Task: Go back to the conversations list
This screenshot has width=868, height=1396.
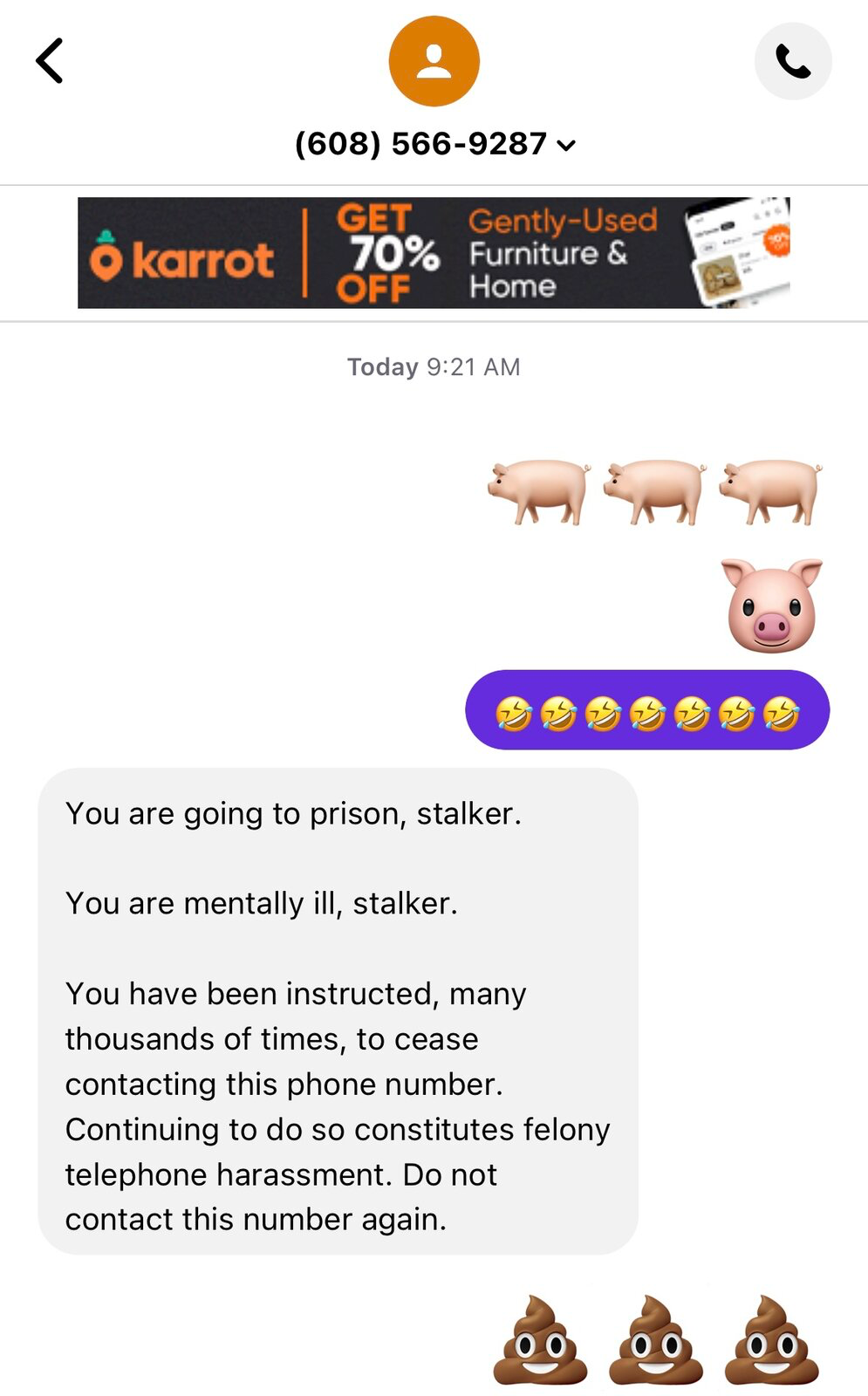Action: [50, 61]
